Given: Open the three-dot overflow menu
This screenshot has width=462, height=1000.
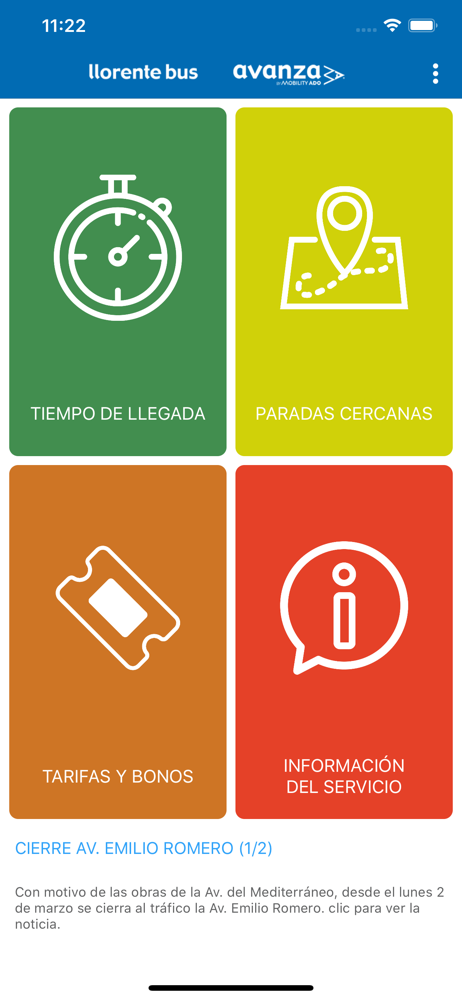Looking at the screenshot, I should (435, 73).
